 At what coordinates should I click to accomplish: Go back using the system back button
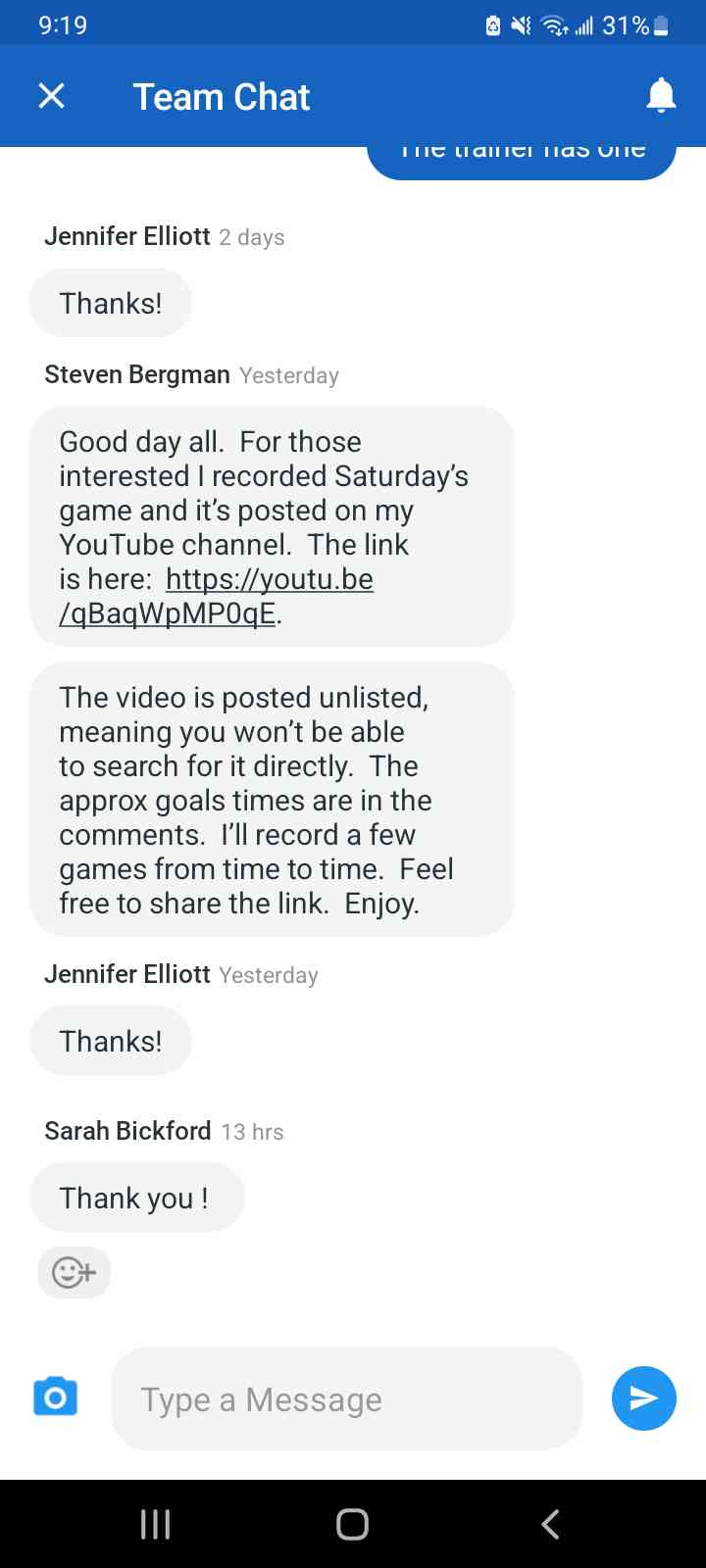pos(550,1524)
